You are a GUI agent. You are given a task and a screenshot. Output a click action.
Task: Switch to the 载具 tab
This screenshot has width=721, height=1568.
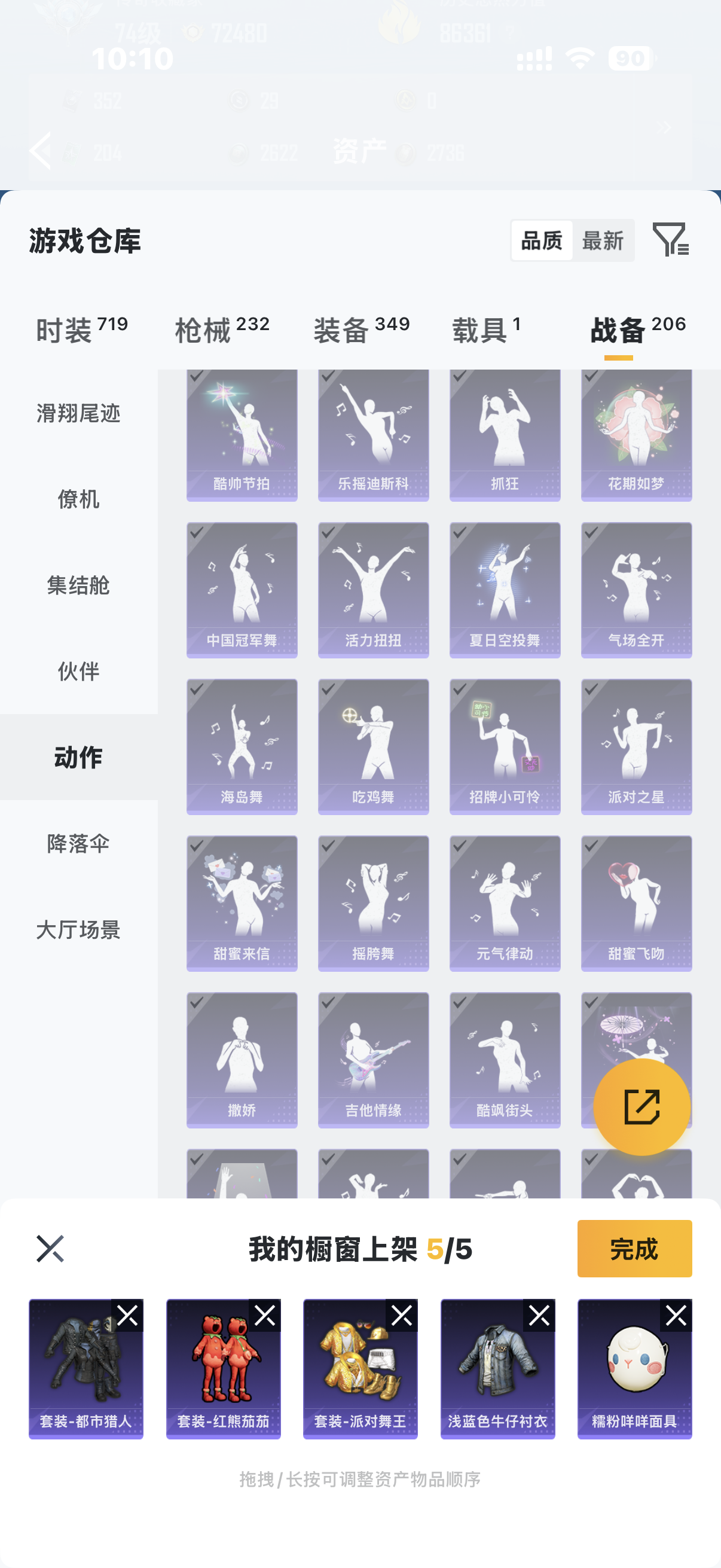click(485, 330)
